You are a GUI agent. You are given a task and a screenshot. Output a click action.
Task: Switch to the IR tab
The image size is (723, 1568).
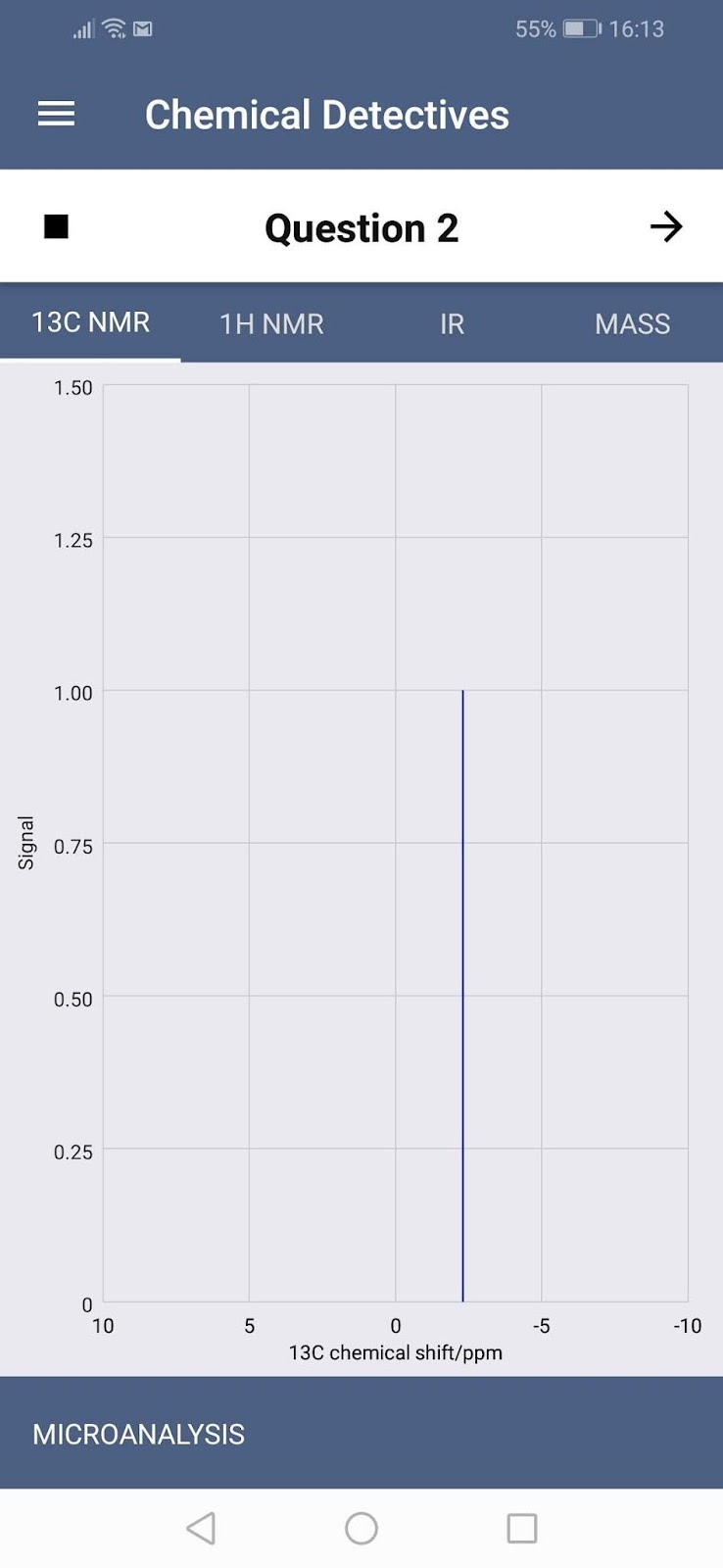tap(452, 323)
